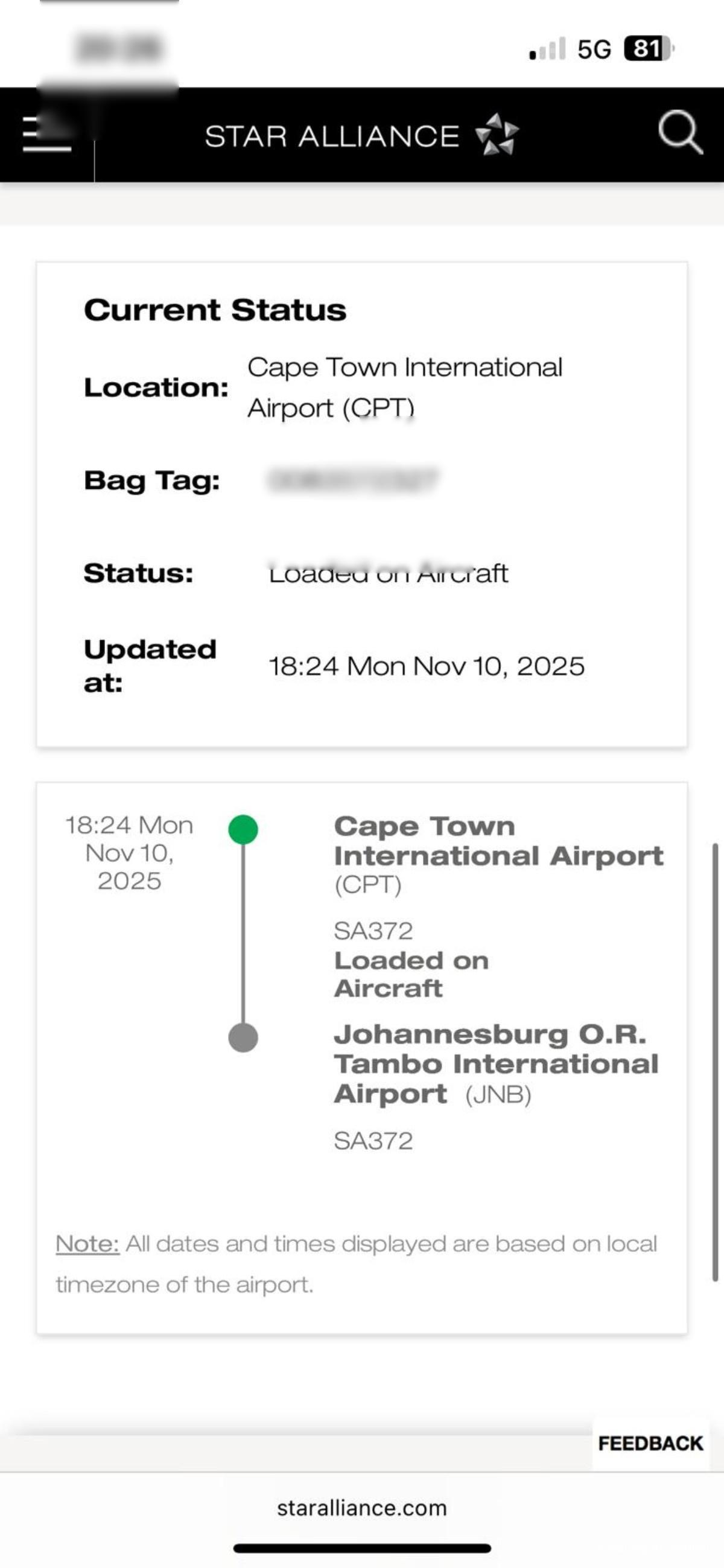Image resolution: width=724 pixels, height=1568 pixels.
Task: Open the Feedback button
Action: (650, 1442)
